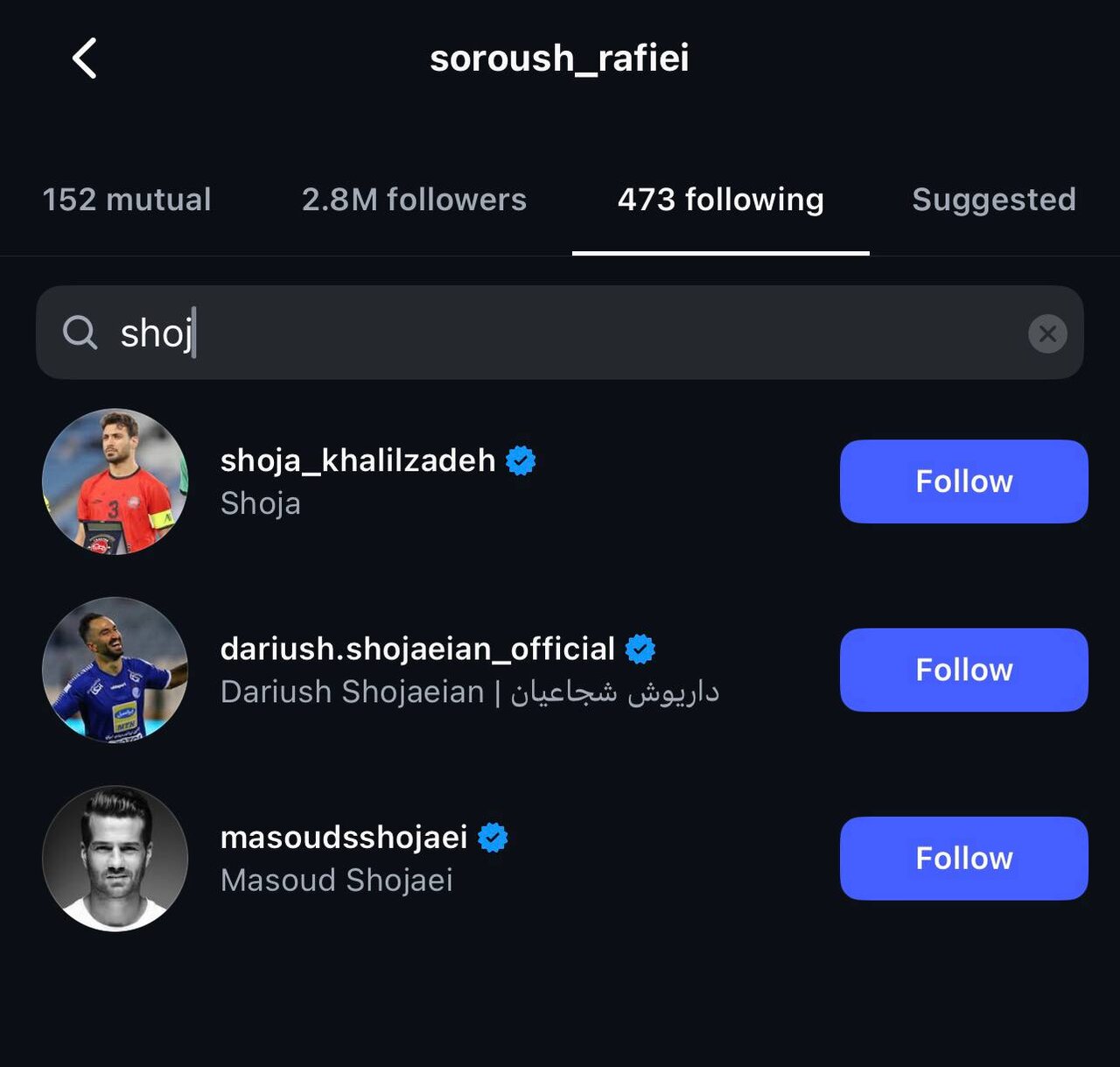Clear the search text

(x=1046, y=333)
